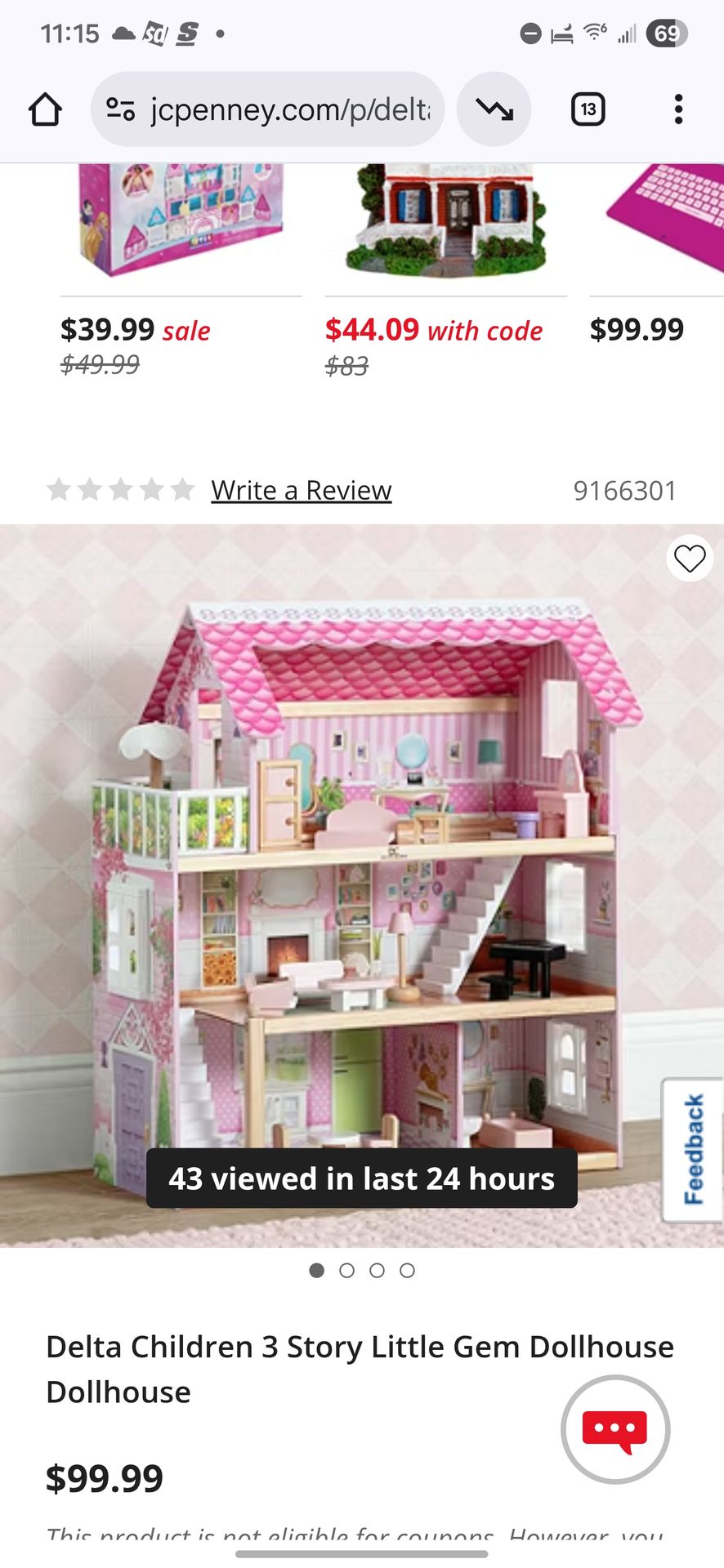Add dollhouse to favorites with heart icon
The image size is (724, 1568).
690,559
